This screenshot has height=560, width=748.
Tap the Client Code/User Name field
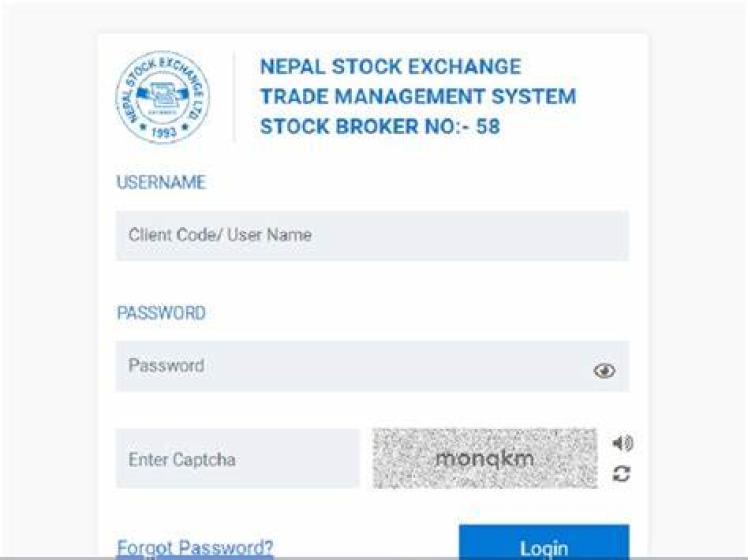tap(372, 236)
